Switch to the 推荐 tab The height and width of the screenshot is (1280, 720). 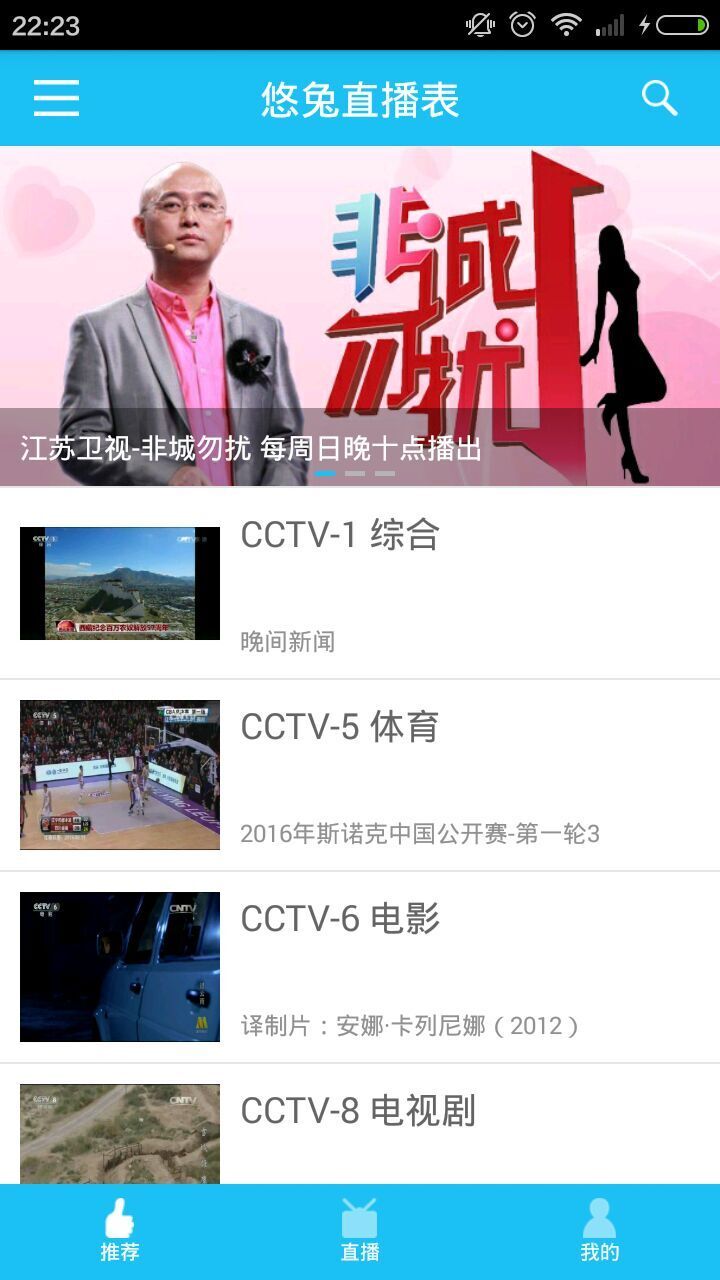[120, 1232]
